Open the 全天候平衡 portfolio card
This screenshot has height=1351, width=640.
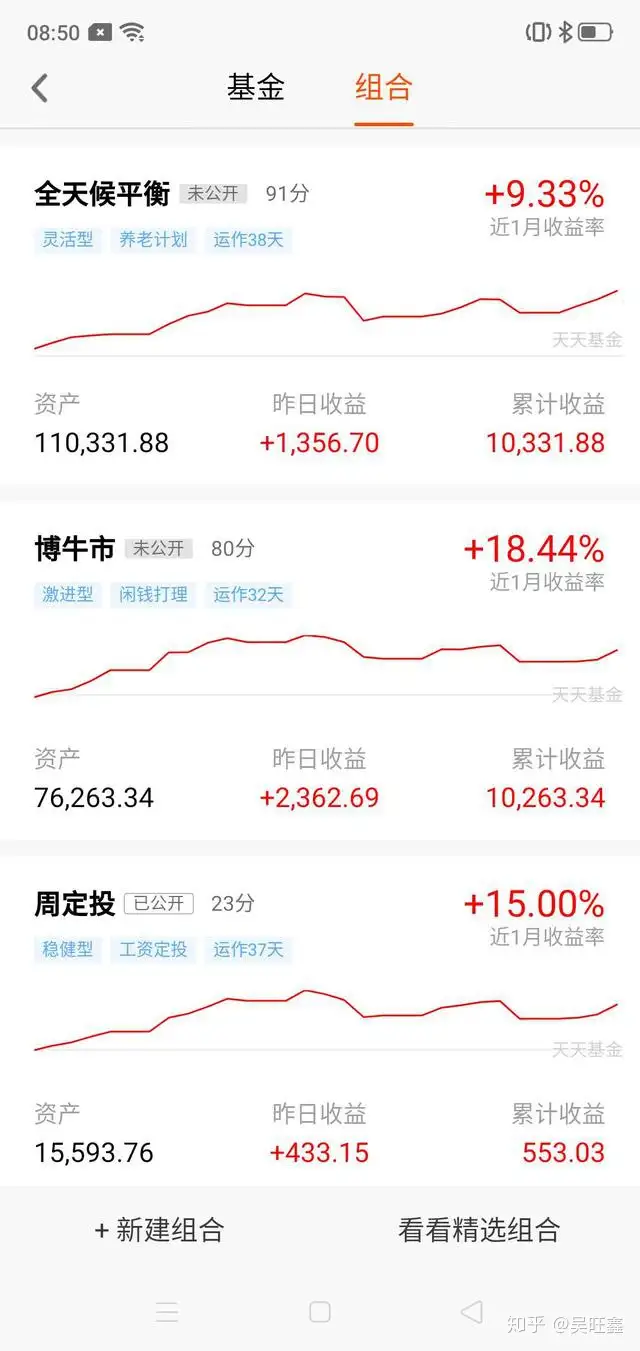[x=320, y=317]
